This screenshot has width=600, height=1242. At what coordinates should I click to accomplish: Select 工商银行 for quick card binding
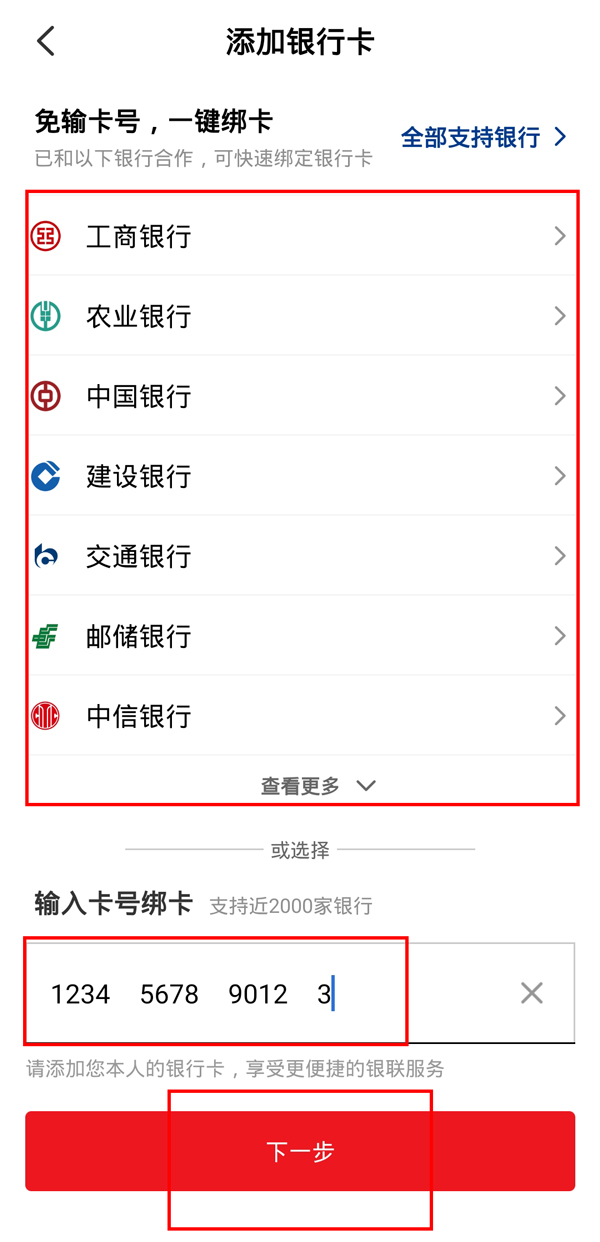[300, 236]
